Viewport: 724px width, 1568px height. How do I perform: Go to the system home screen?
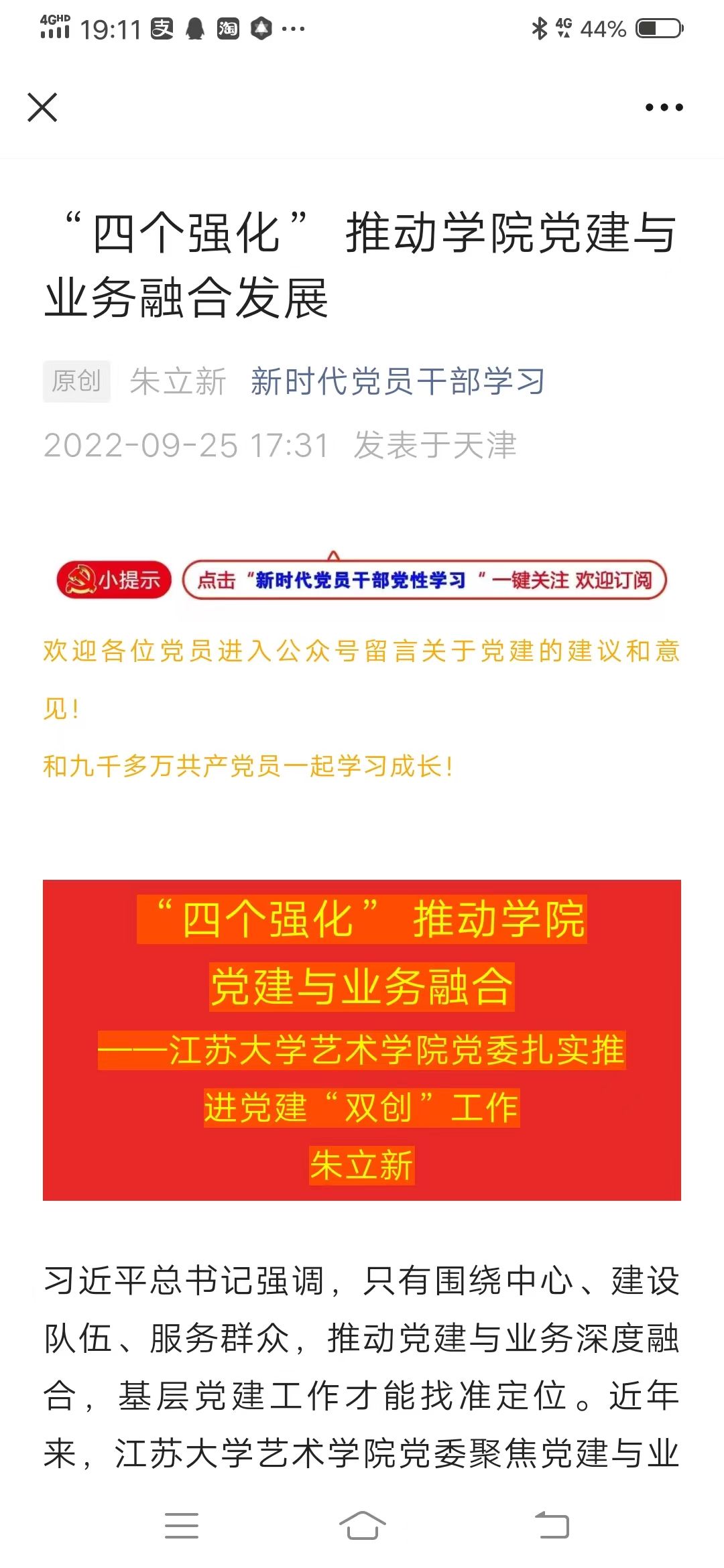coord(362,1526)
